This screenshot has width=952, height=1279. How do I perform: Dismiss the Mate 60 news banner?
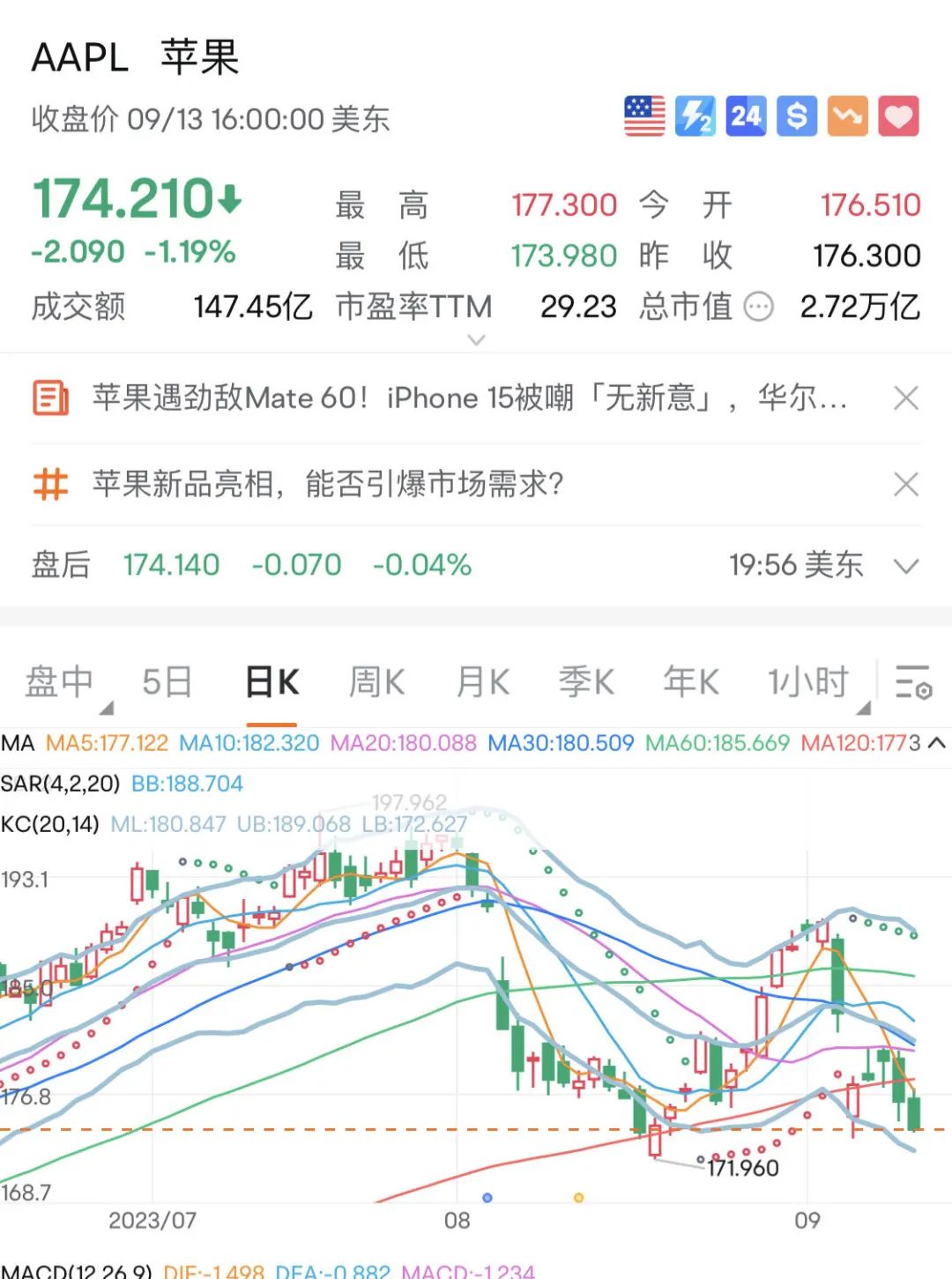906,398
